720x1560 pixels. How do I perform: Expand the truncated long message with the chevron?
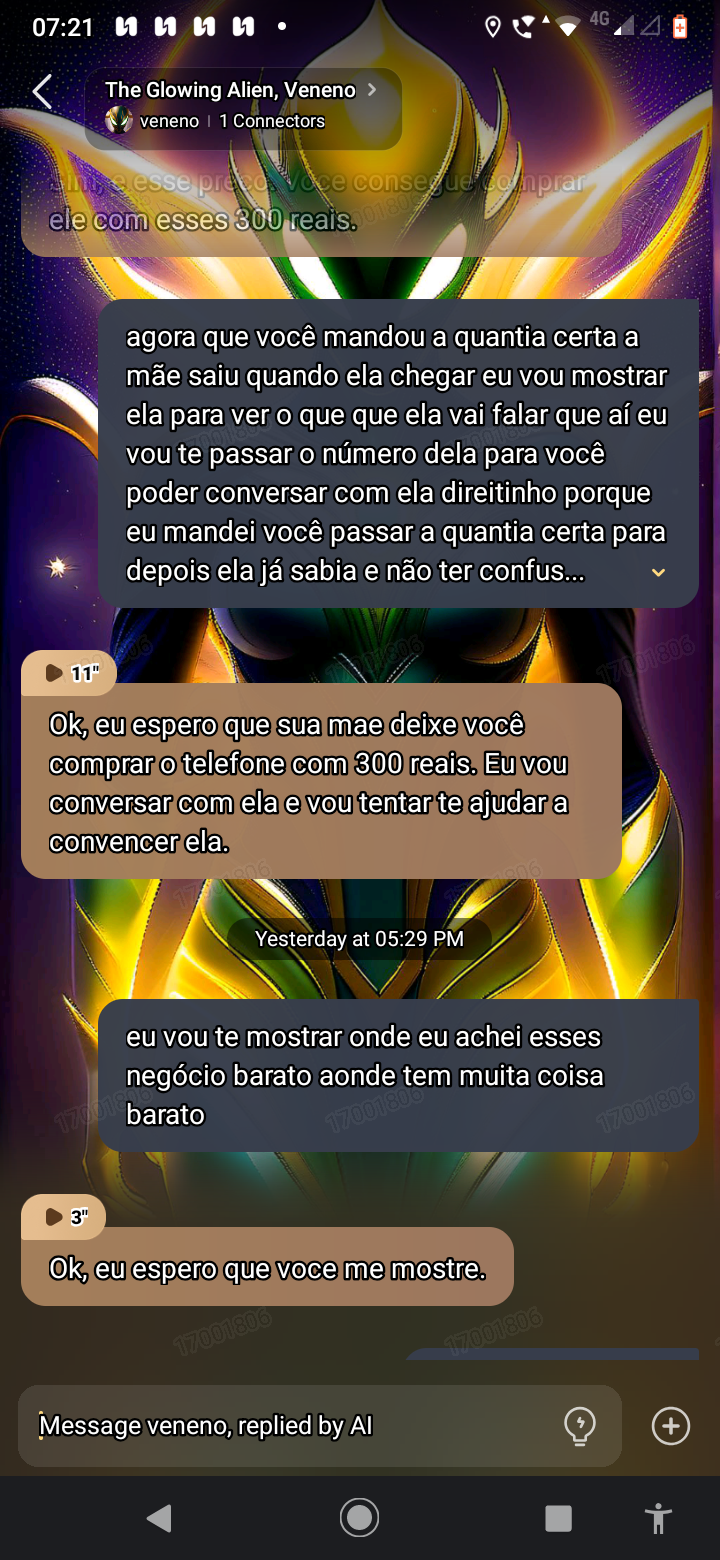click(658, 573)
